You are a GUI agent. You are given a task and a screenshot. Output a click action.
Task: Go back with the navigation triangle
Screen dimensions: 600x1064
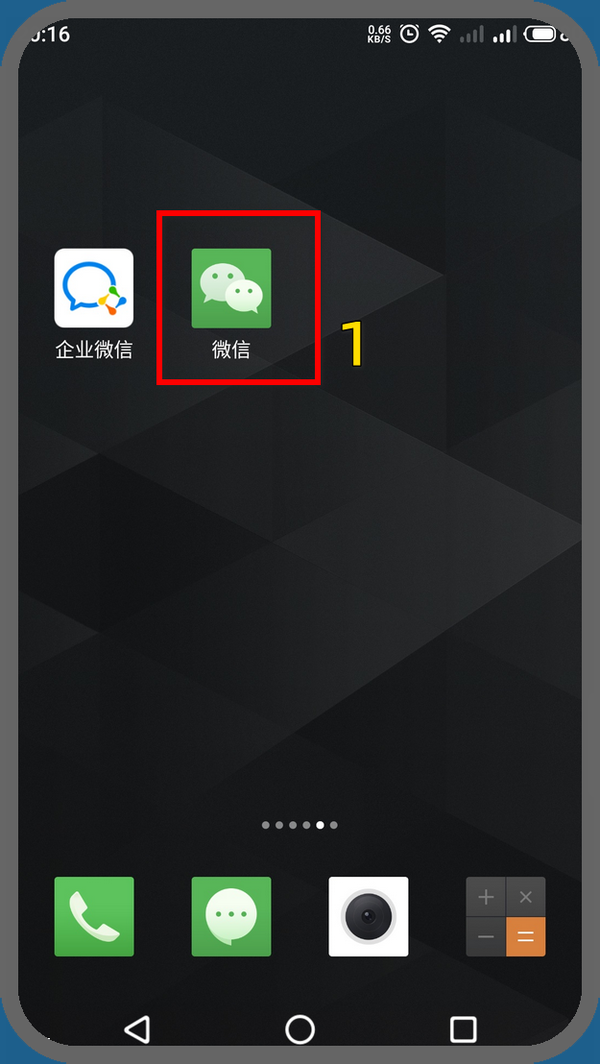[137, 1029]
